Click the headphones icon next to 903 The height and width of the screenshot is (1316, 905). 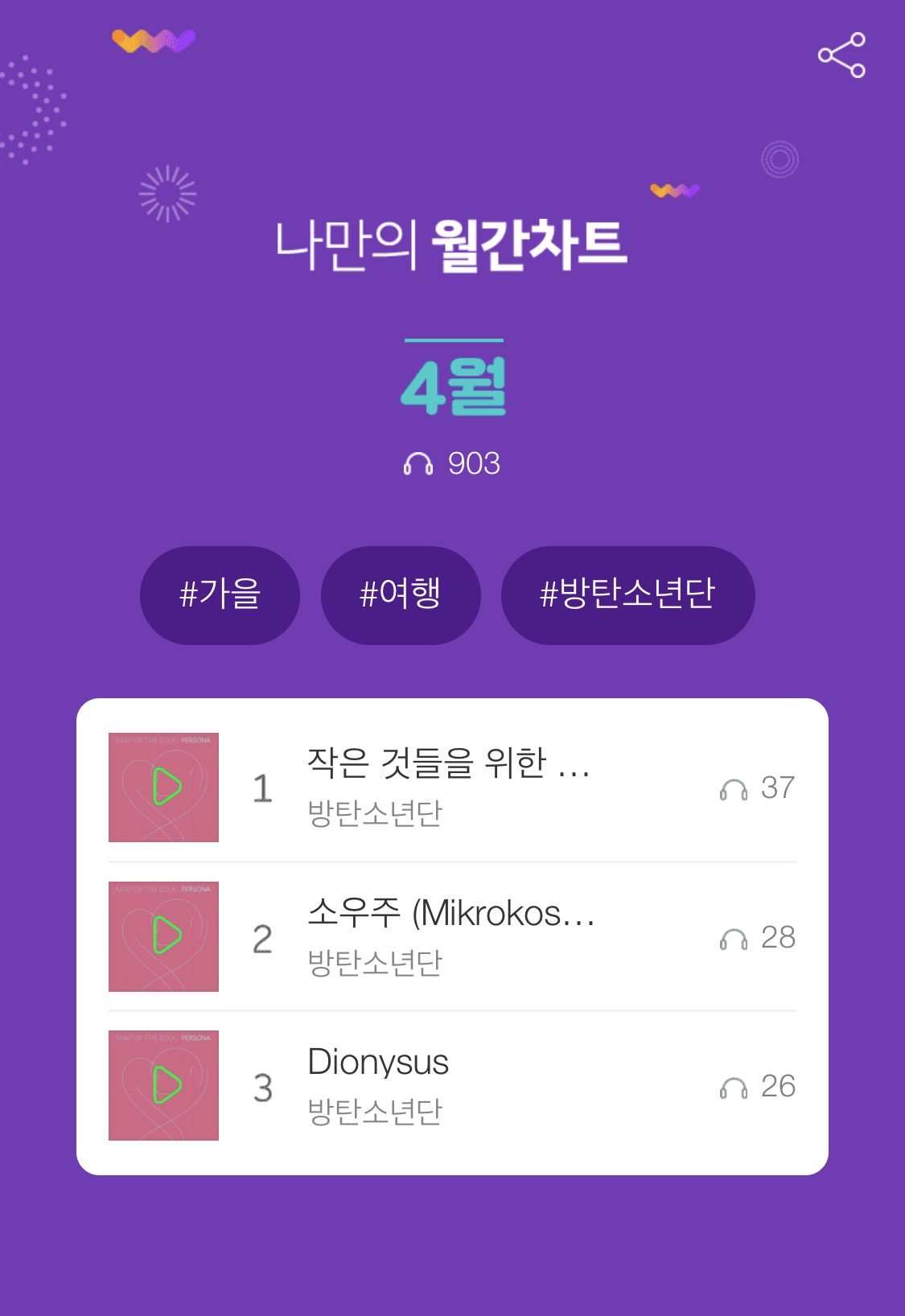[419, 463]
